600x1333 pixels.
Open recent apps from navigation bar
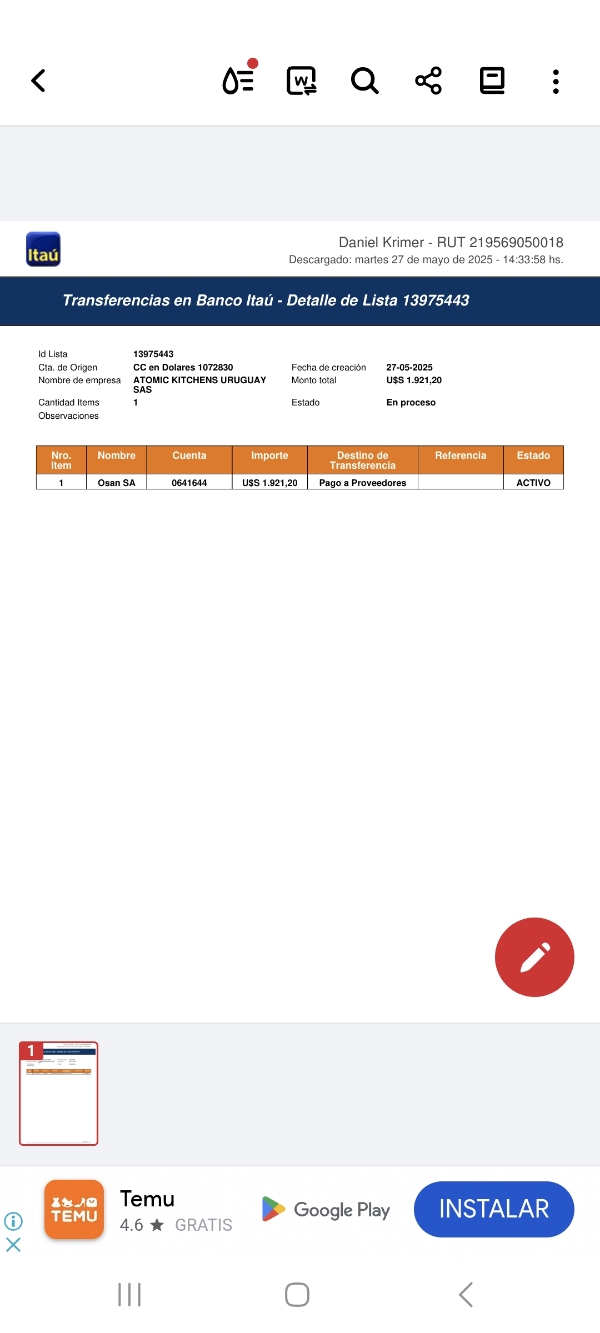[x=129, y=1295]
